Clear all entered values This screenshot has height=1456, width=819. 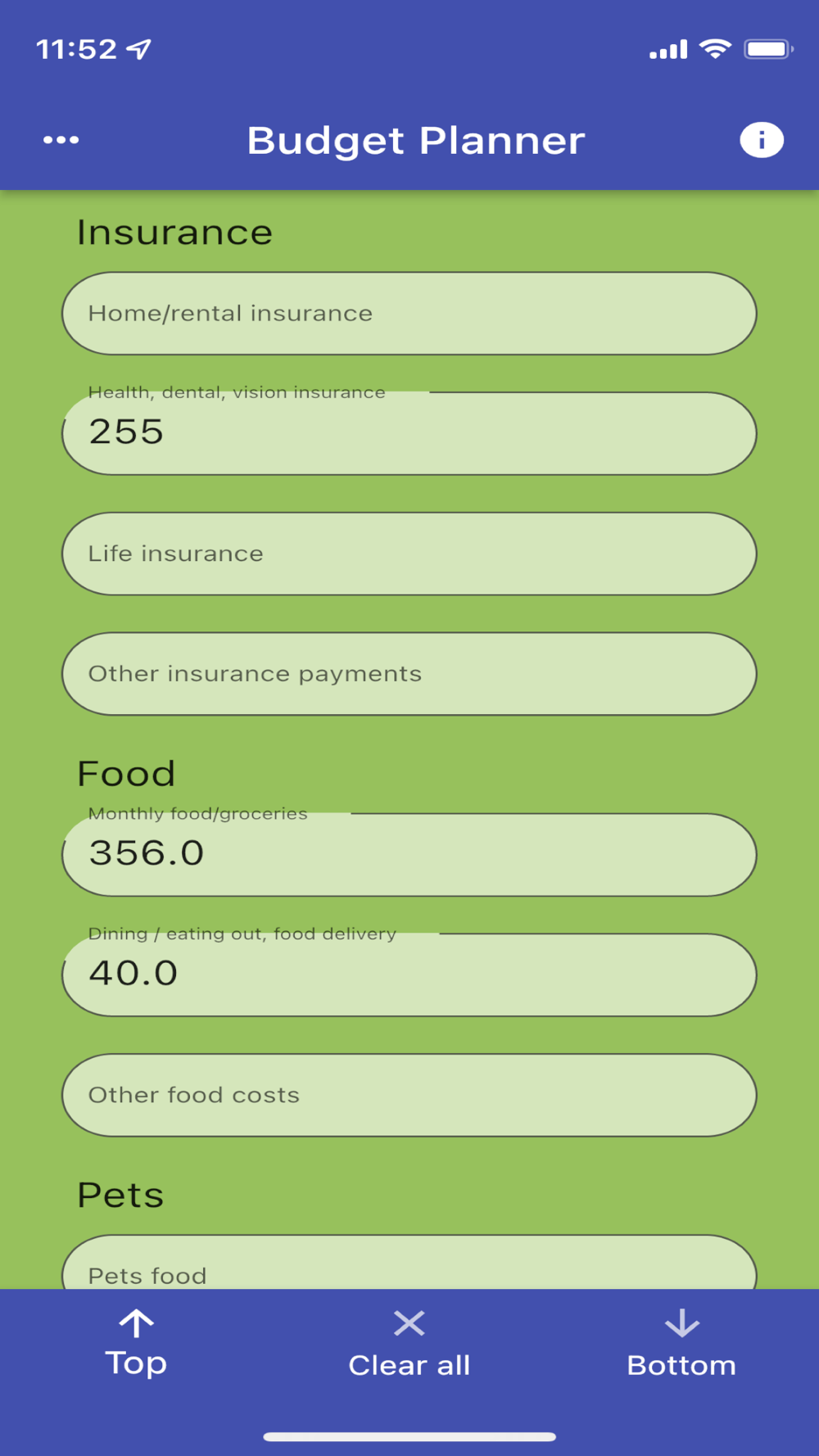click(x=409, y=1344)
